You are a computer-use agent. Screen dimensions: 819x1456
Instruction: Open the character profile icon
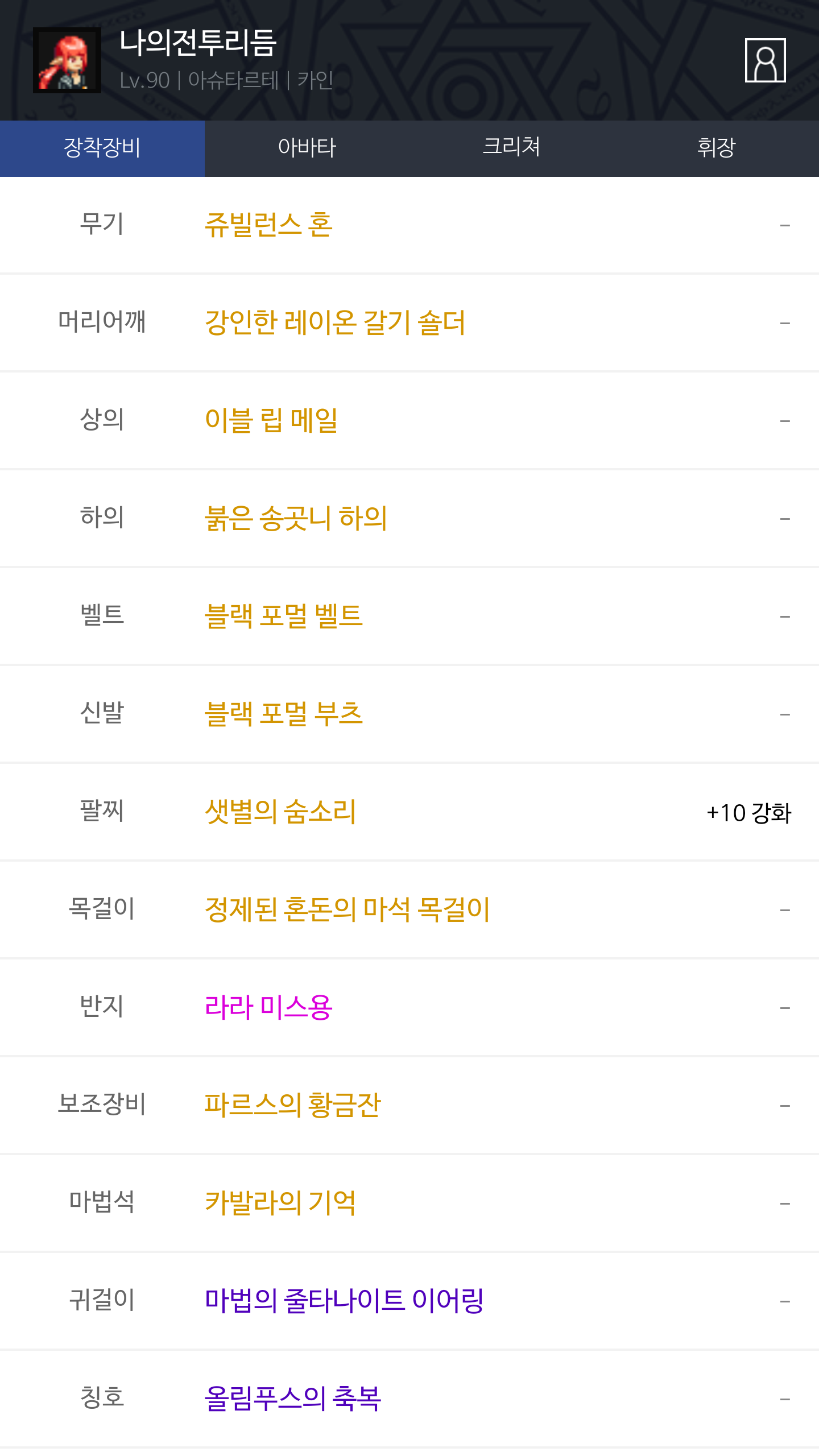(x=765, y=60)
